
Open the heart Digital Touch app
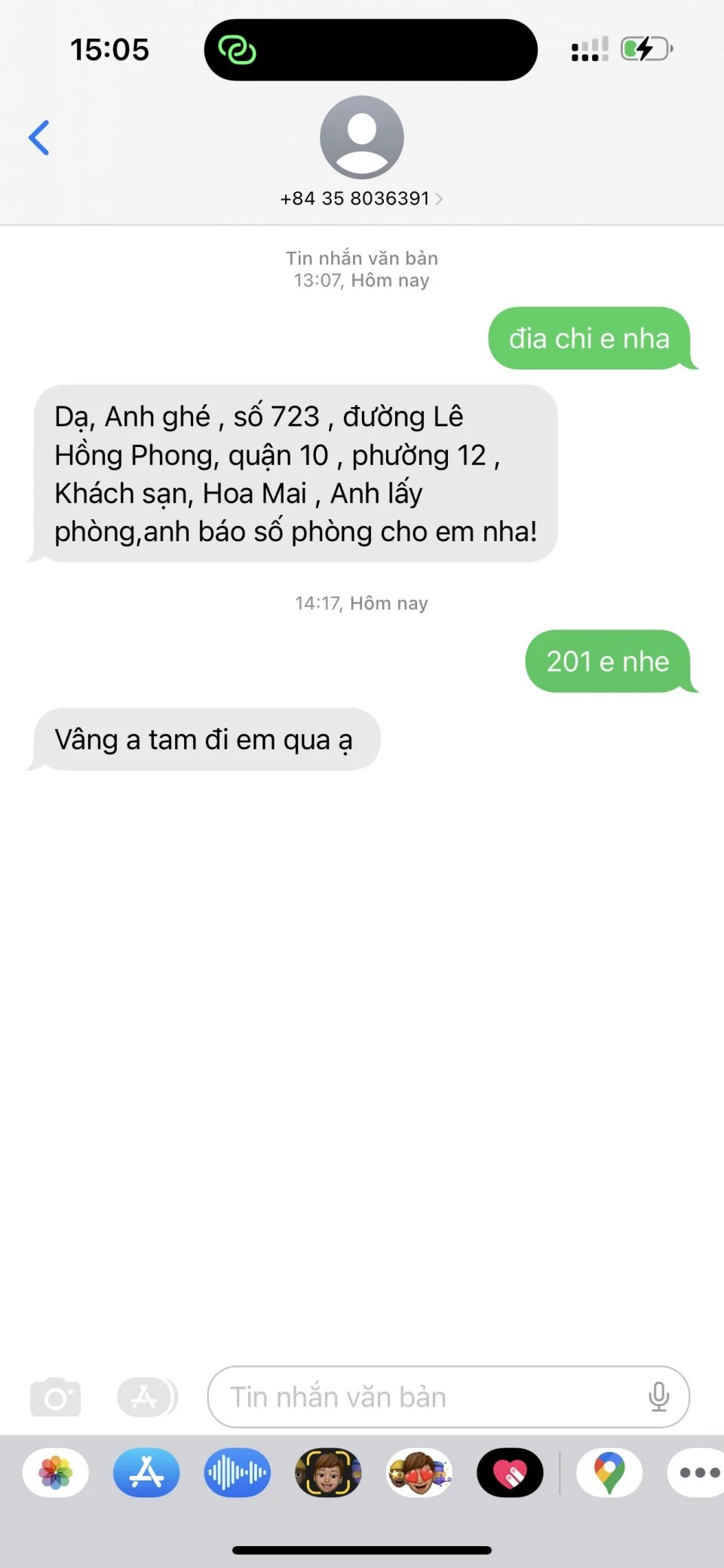[510, 1472]
